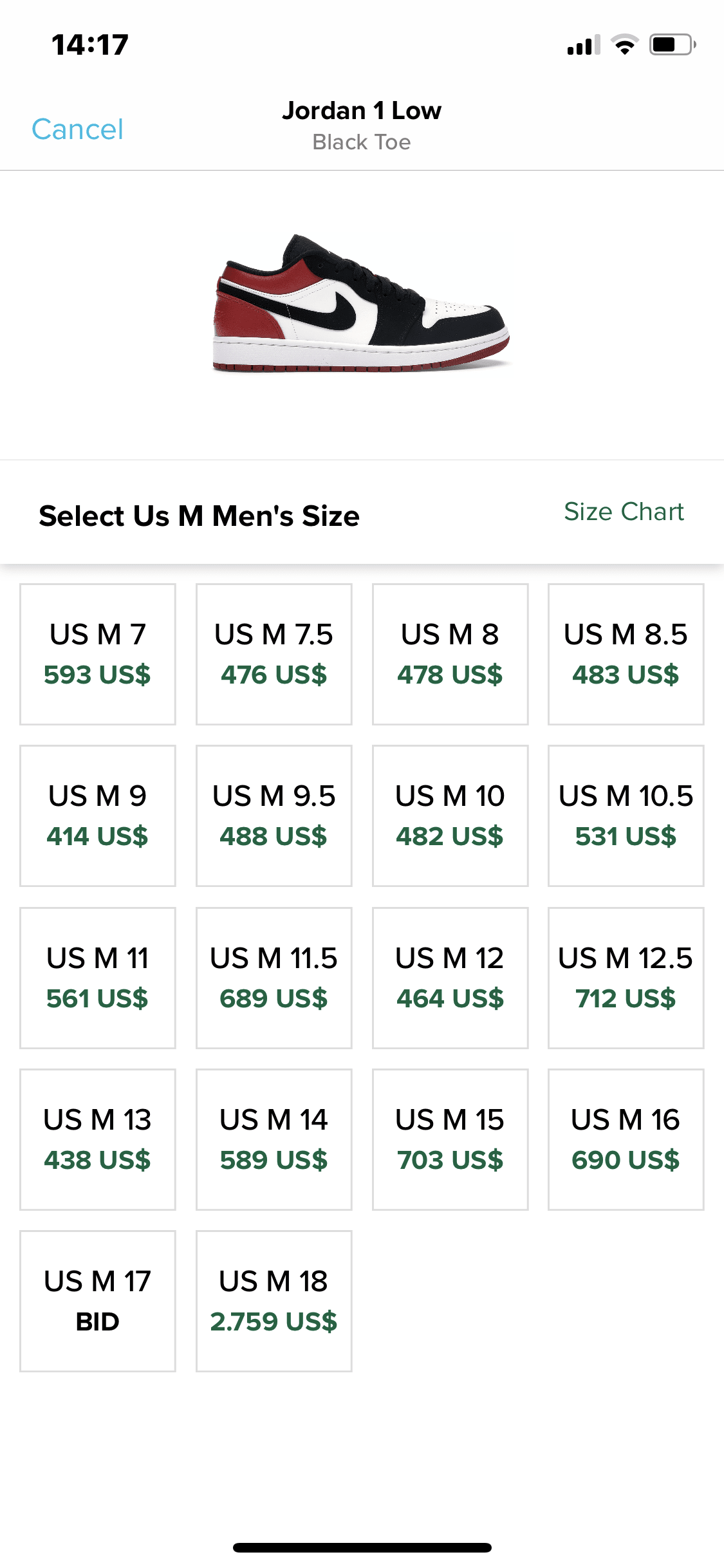The width and height of the screenshot is (724, 1568).
Task: Select size US M 16
Action: click(626, 1139)
